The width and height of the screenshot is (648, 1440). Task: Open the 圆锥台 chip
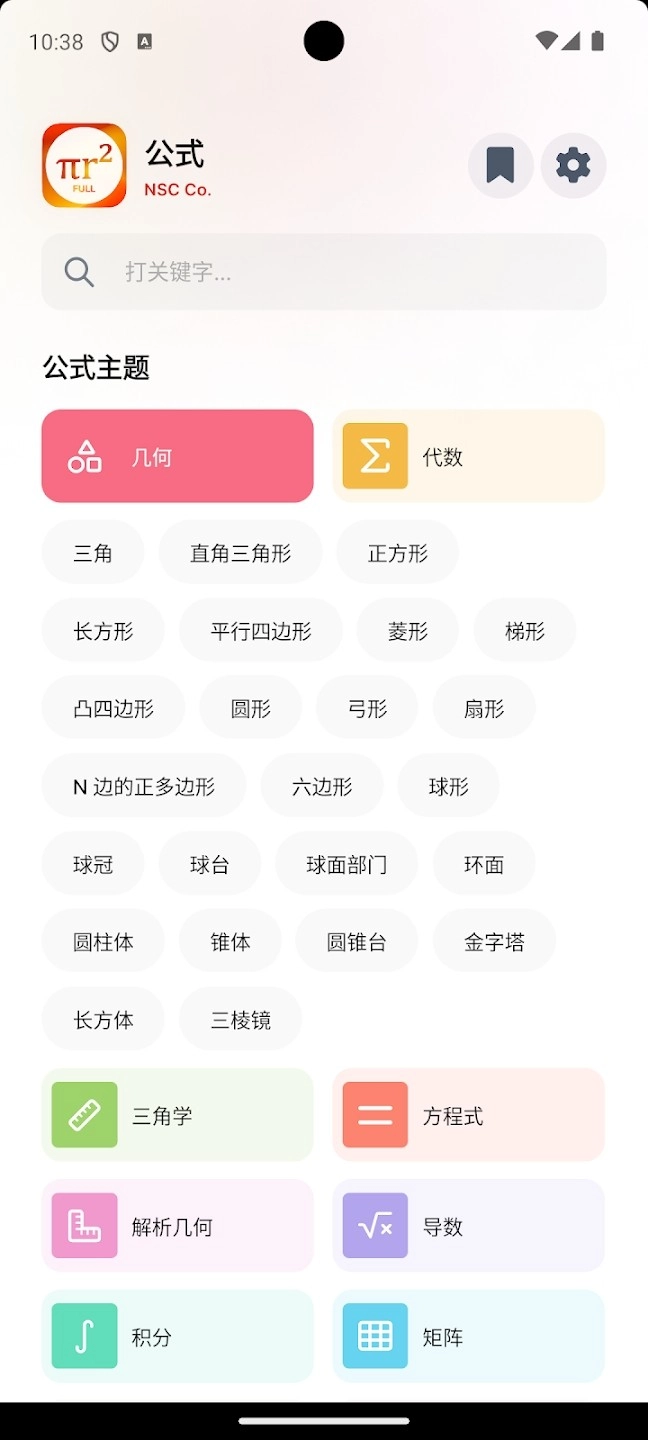[356, 942]
